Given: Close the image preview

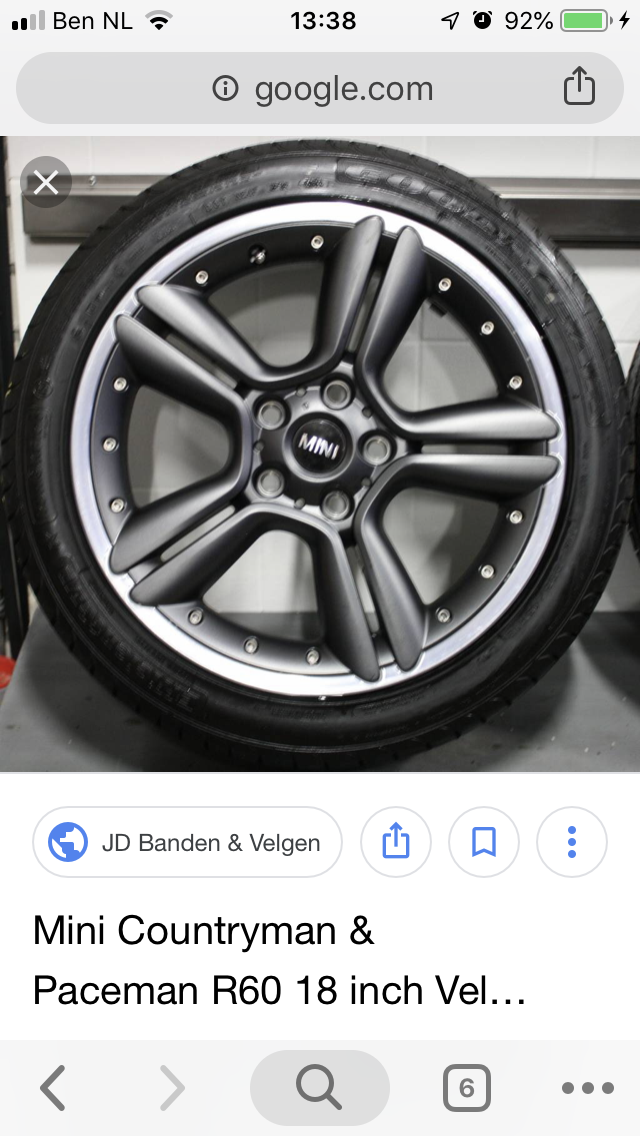Looking at the screenshot, I should tap(46, 182).
